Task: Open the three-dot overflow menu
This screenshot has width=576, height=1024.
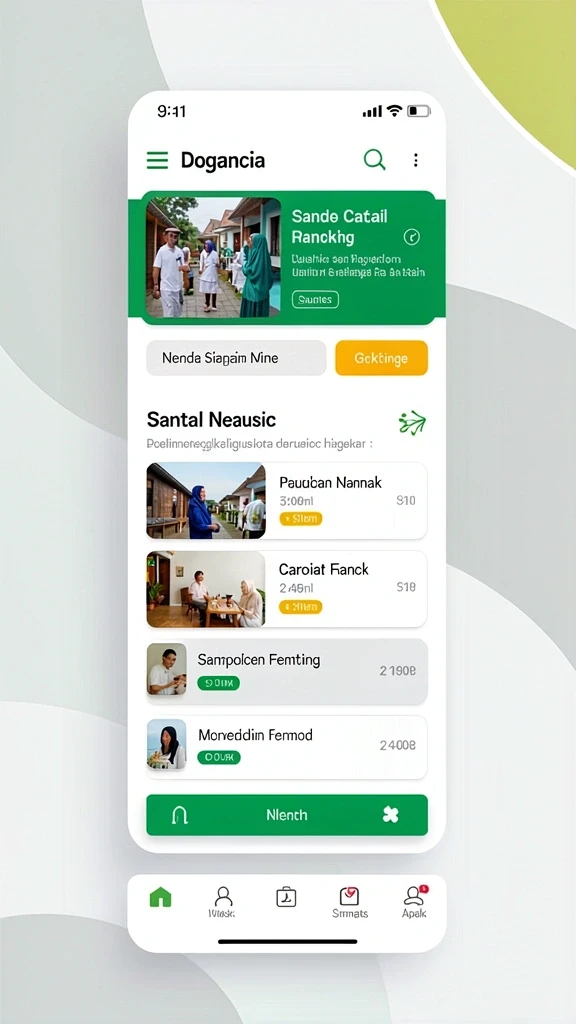Action: (x=415, y=160)
